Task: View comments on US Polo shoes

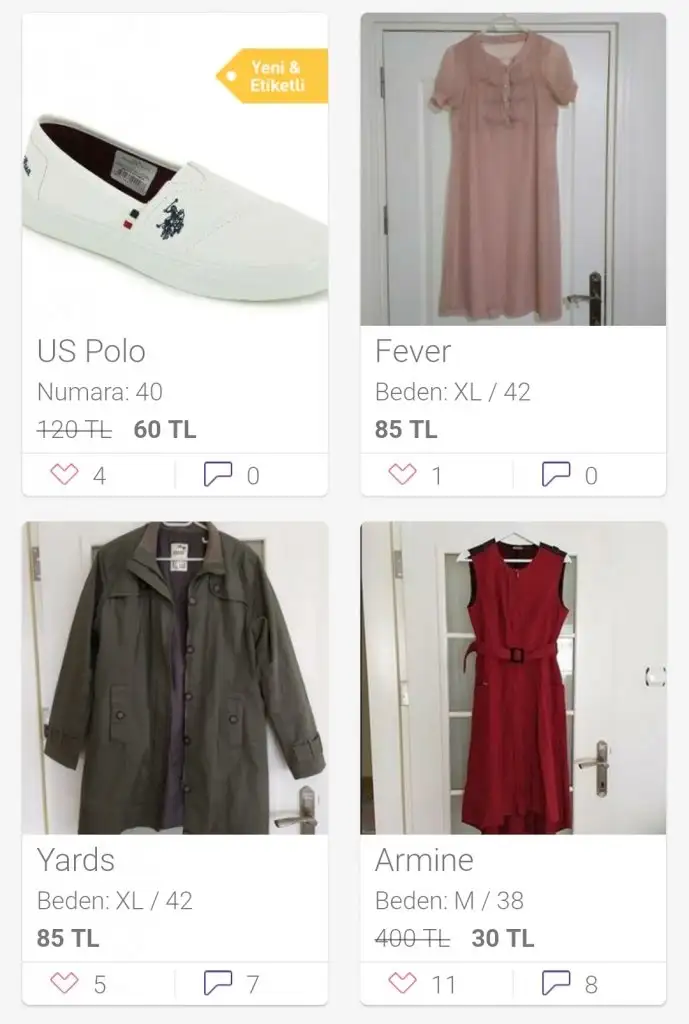Action: point(218,475)
